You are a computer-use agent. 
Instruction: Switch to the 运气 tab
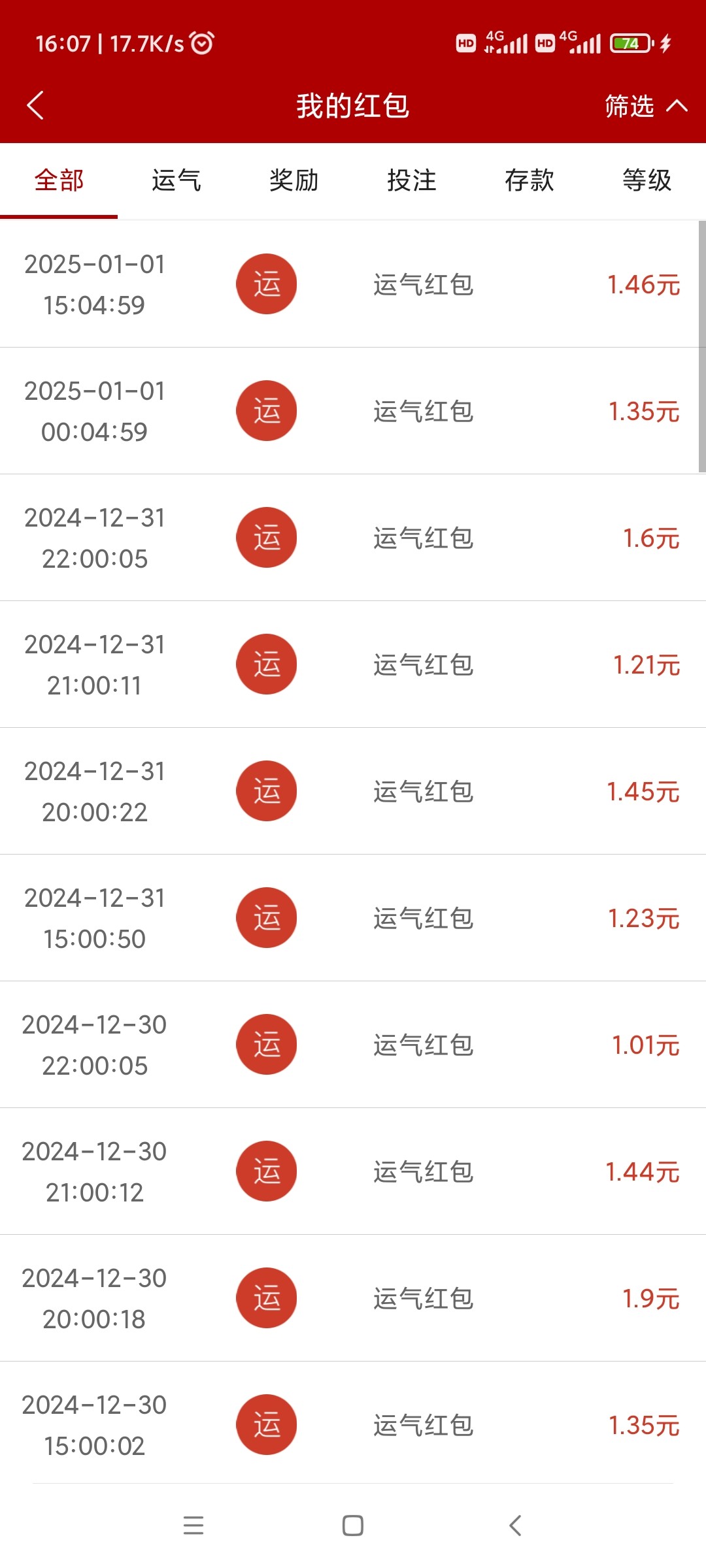coord(176,180)
